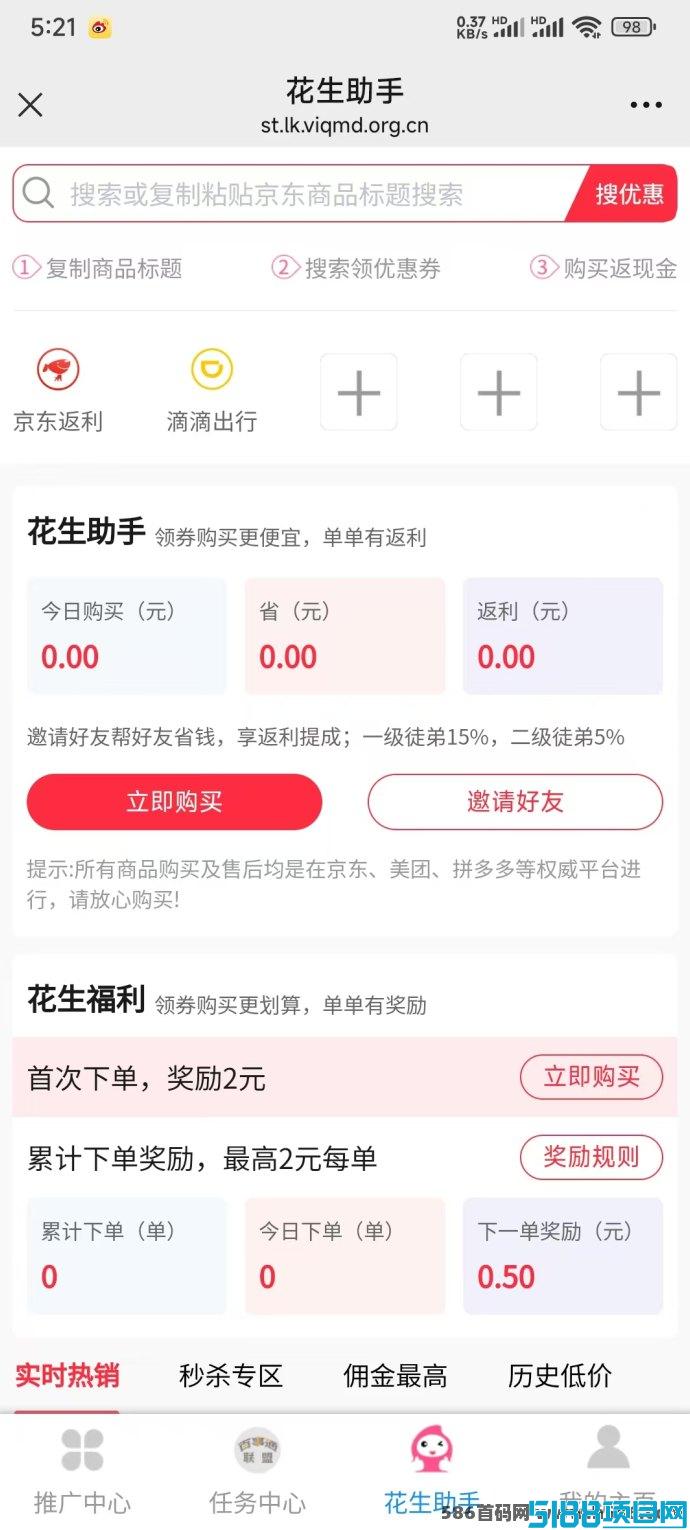Open 京东返利 shortcut
This screenshot has width=690, height=1530.
pyautogui.click(x=58, y=391)
